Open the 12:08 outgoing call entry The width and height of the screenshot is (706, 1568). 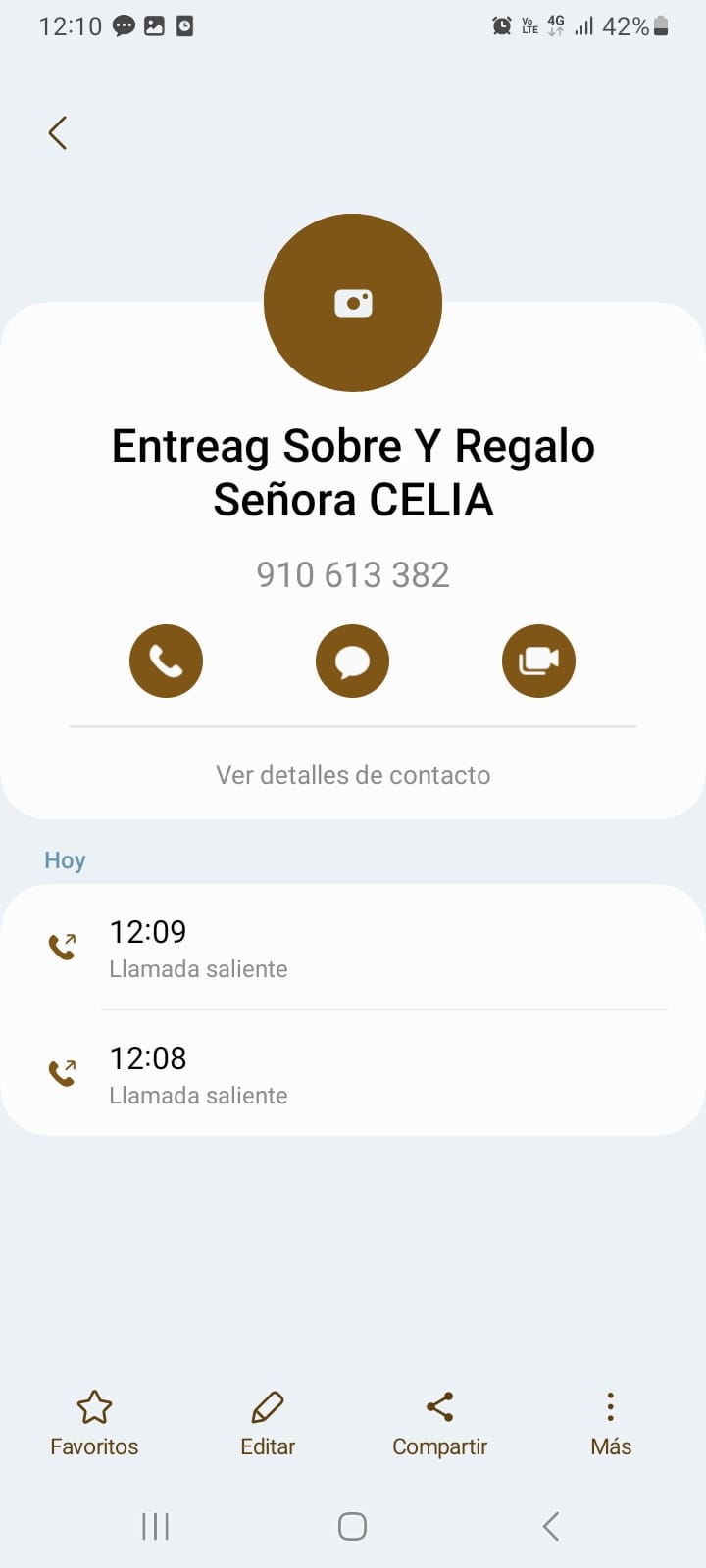[x=353, y=1074]
